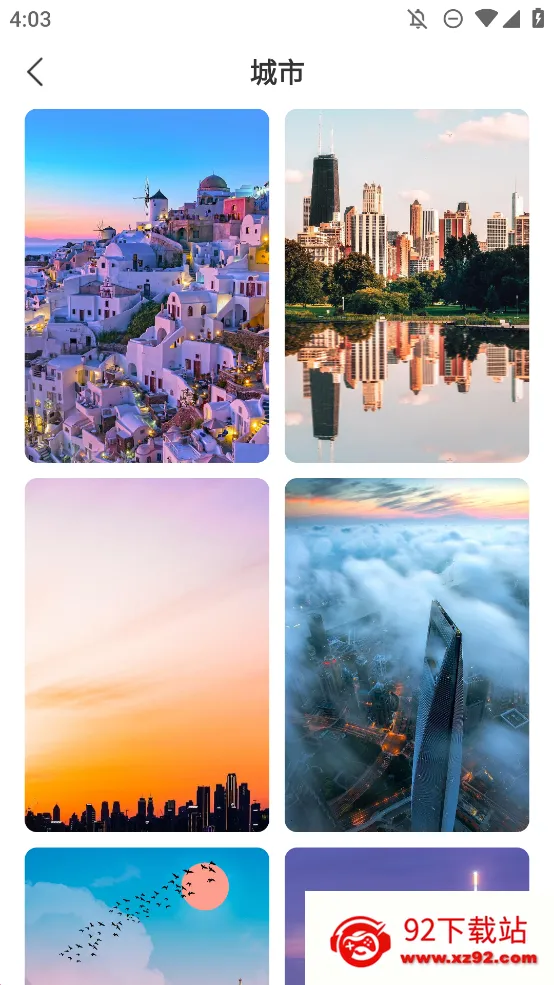Select the orange sunset skyline silhouette wallpaper

[147, 655]
